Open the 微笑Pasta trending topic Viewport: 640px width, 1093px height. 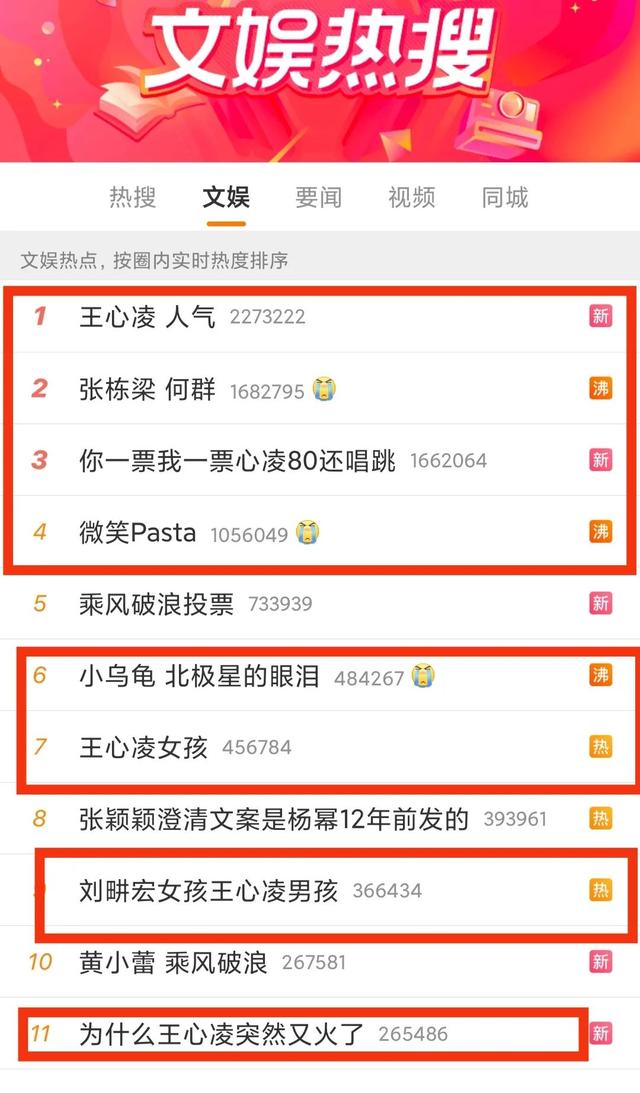pyautogui.click(x=137, y=533)
